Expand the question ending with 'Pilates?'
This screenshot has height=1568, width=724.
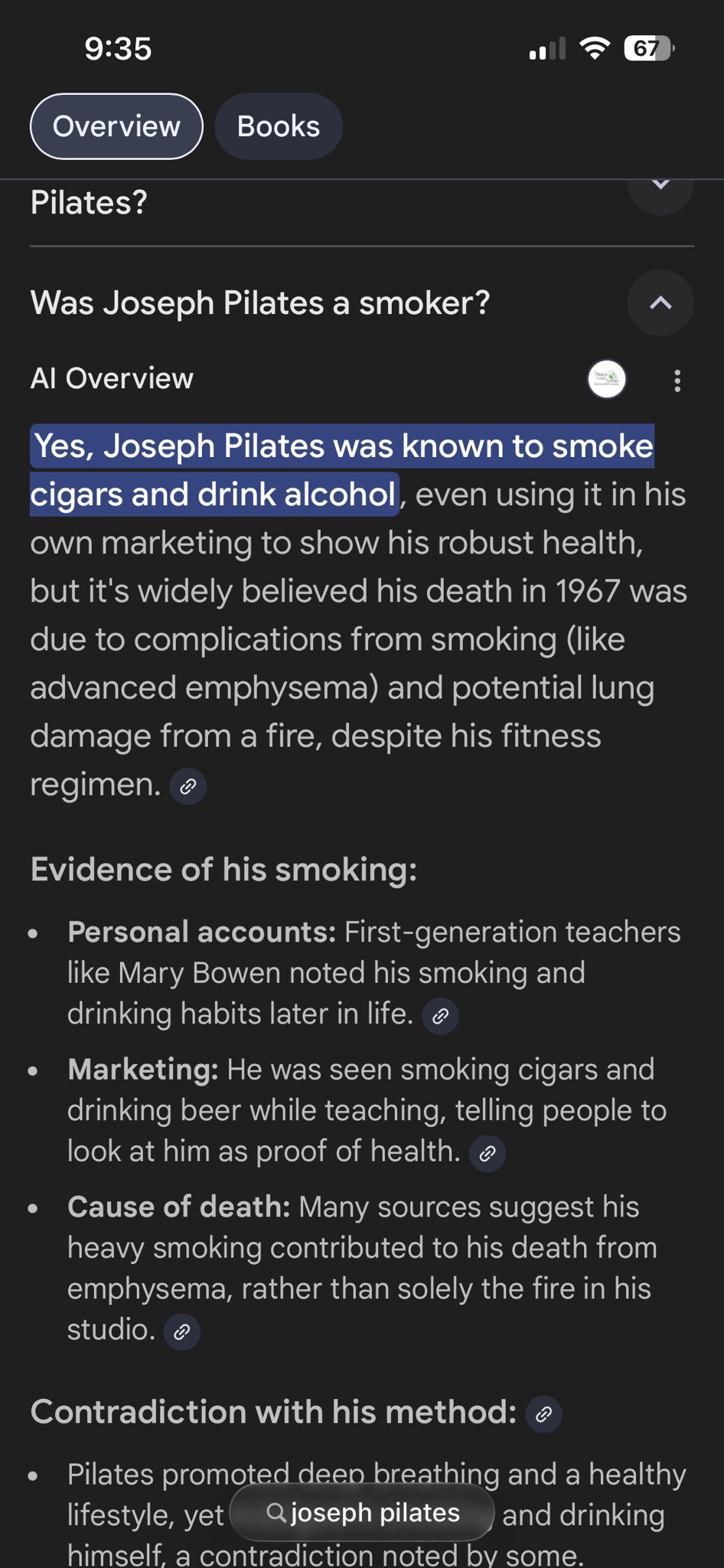660,188
